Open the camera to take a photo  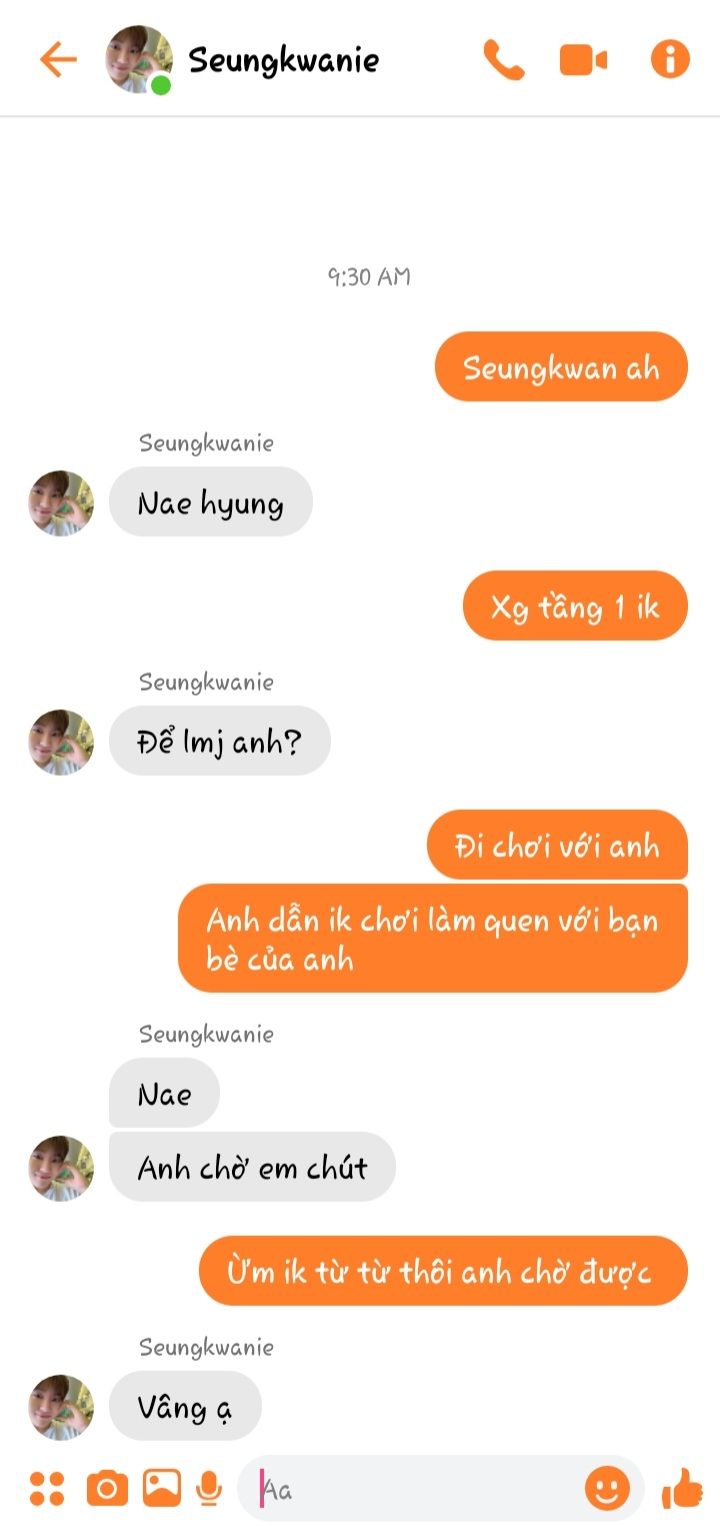(107, 1489)
